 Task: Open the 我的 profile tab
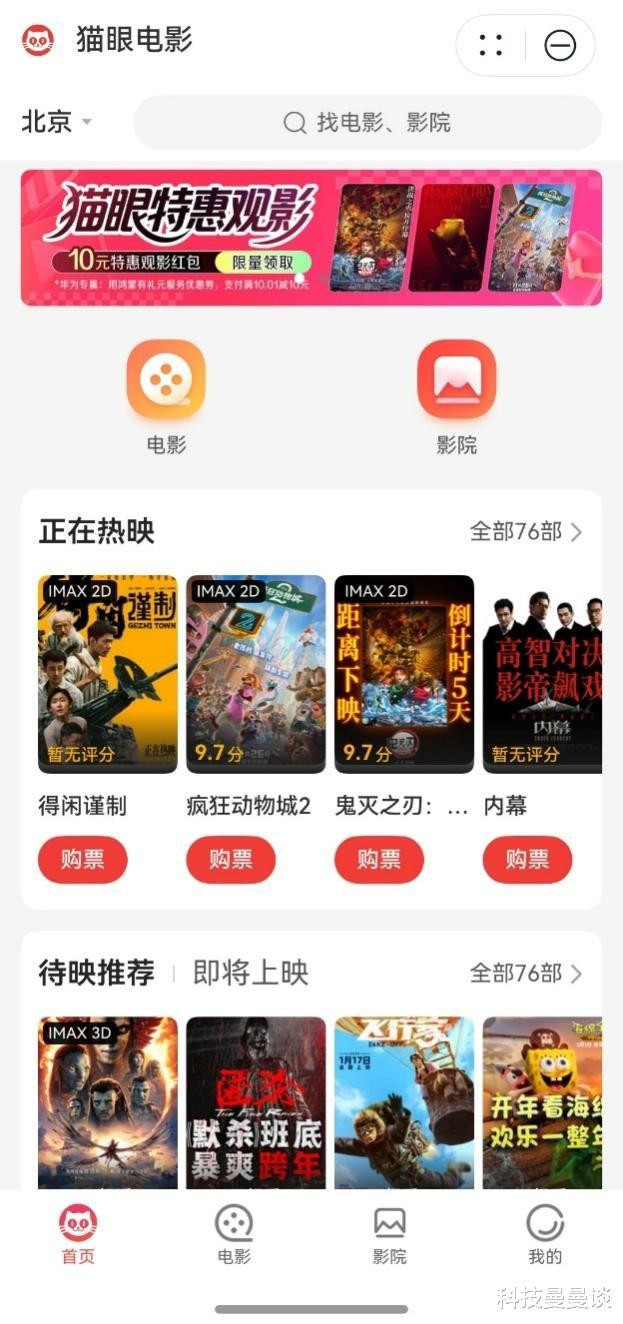[x=545, y=1235]
